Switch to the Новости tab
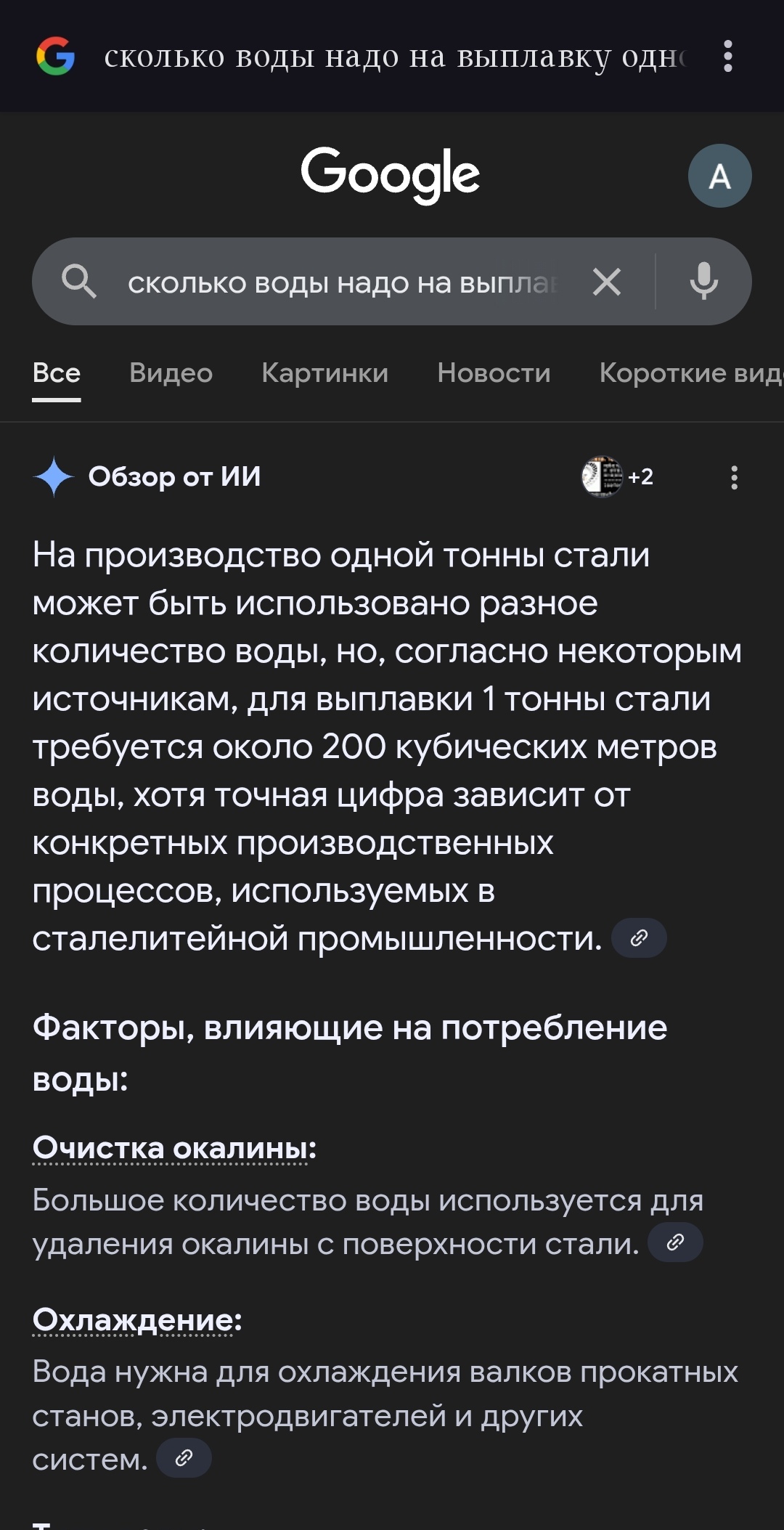 (494, 373)
